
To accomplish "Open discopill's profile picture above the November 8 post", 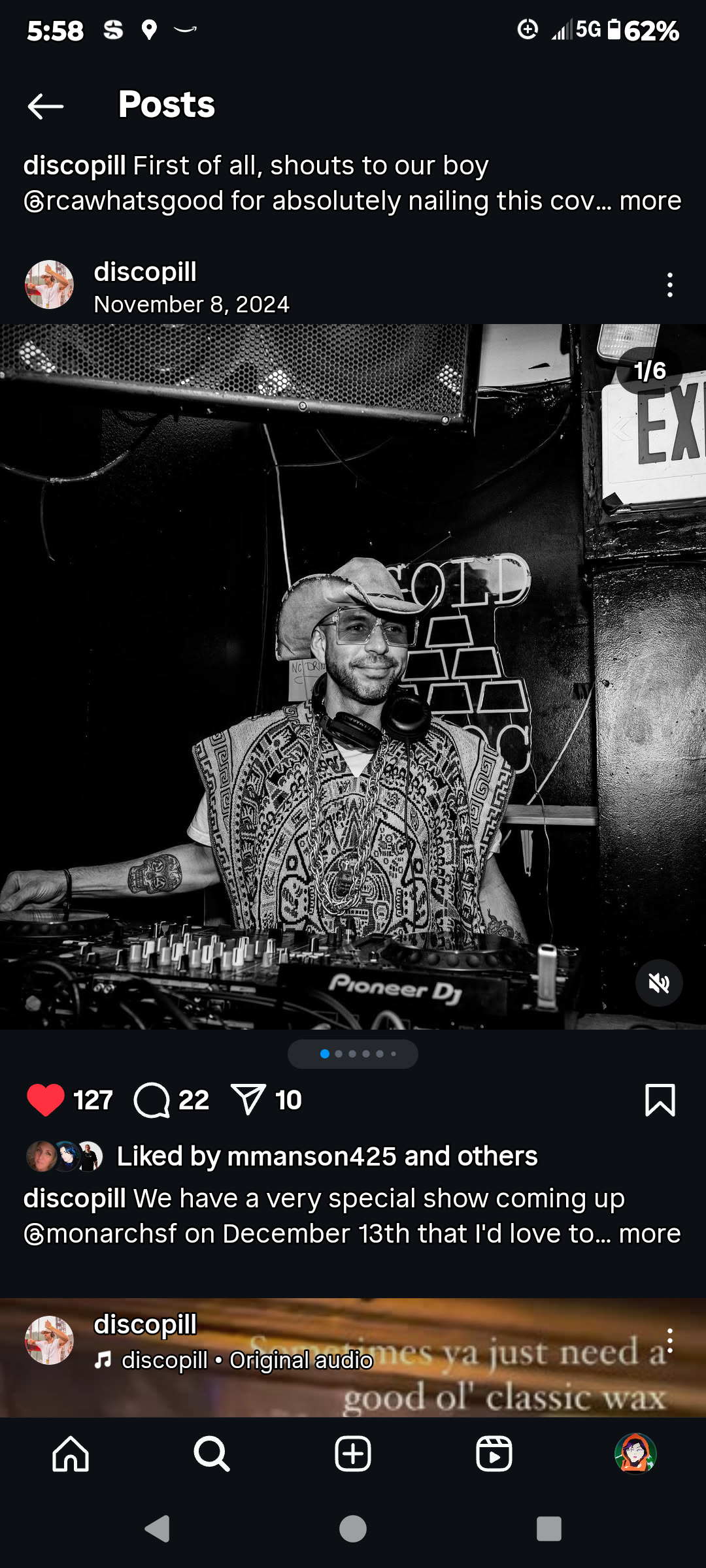I will (49, 285).
